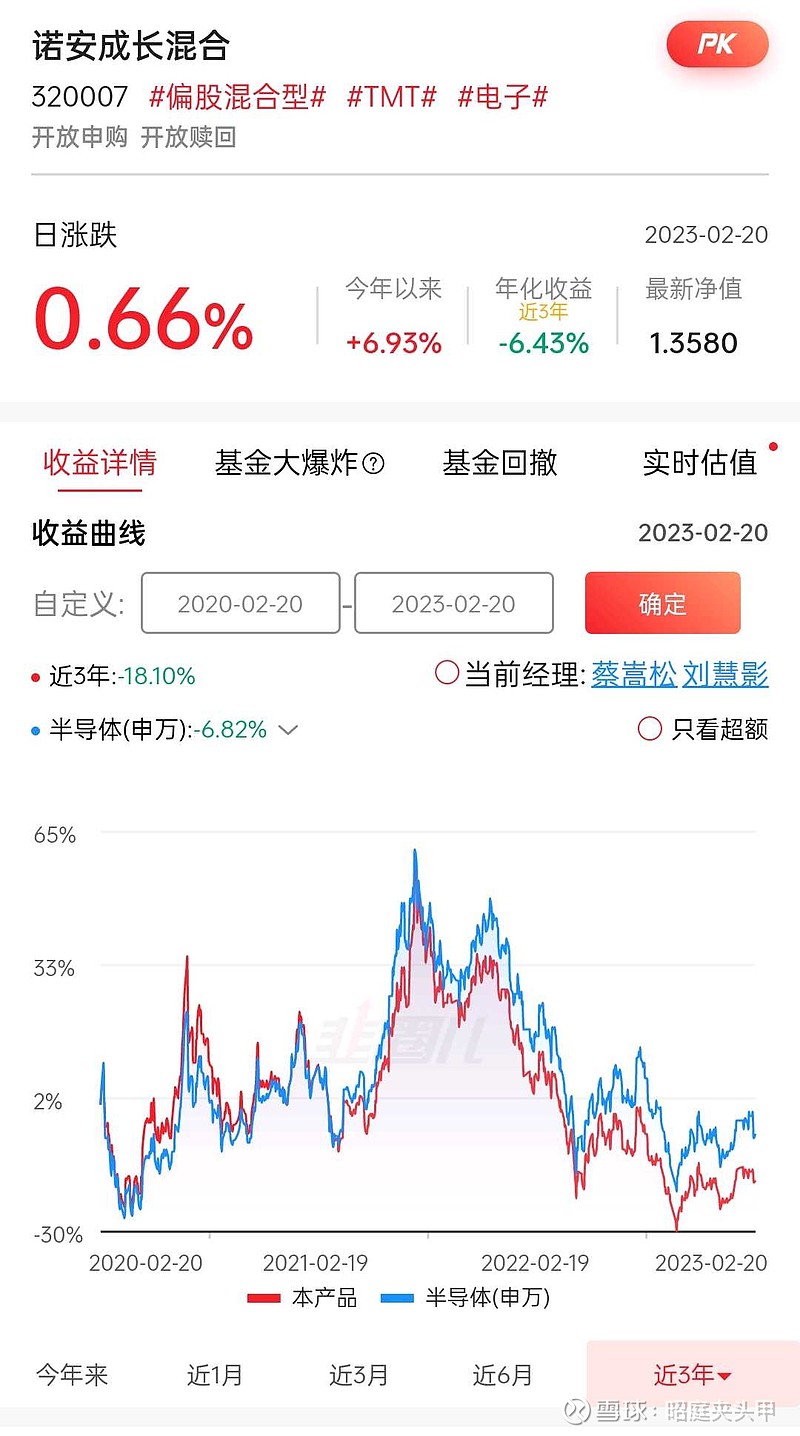Edit the end date 2023-02-20 field
This screenshot has height=1436, width=800.
pyautogui.click(x=454, y=603)
